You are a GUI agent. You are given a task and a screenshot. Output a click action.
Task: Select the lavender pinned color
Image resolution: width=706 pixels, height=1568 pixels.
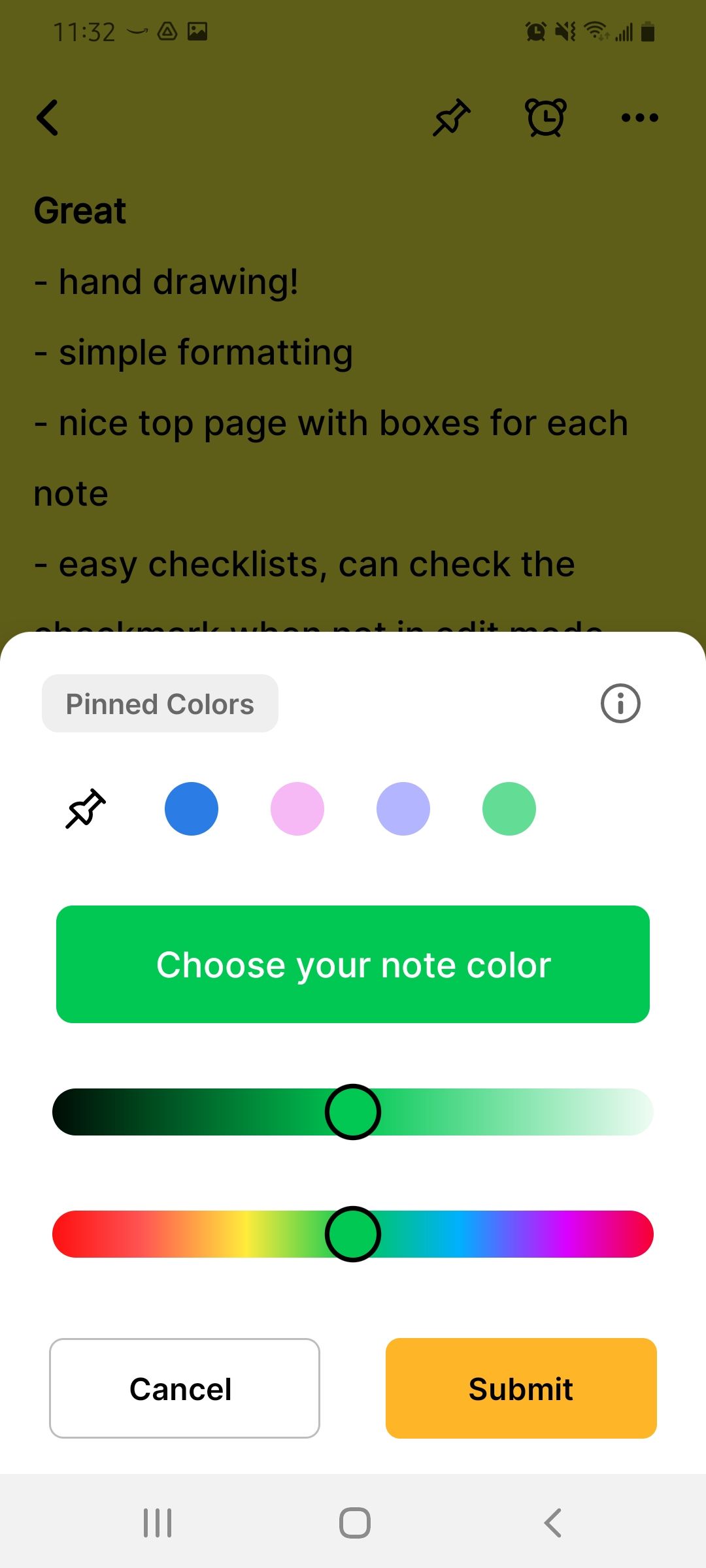tap(403, 809)
